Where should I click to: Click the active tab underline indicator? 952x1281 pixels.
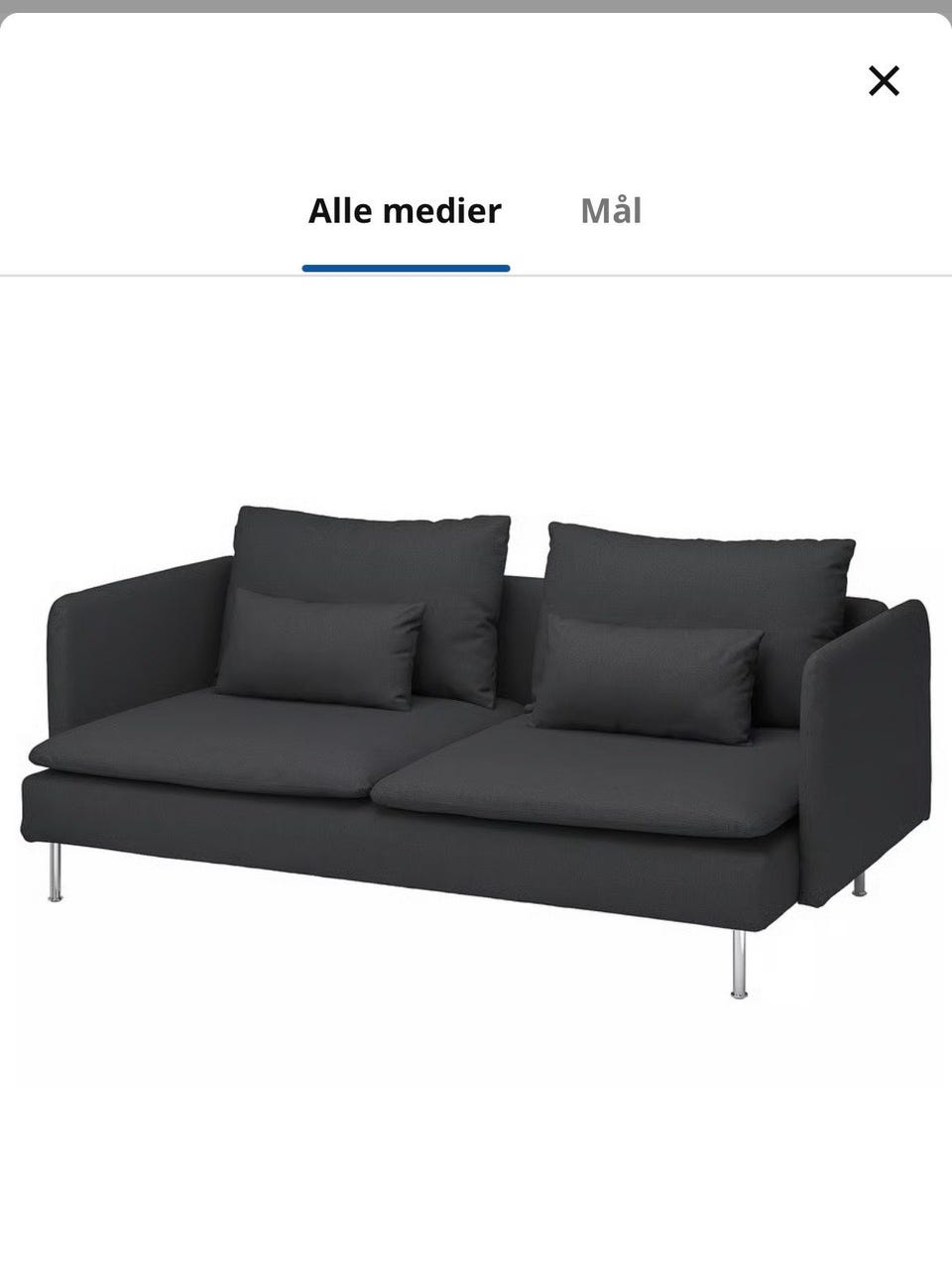405,265
